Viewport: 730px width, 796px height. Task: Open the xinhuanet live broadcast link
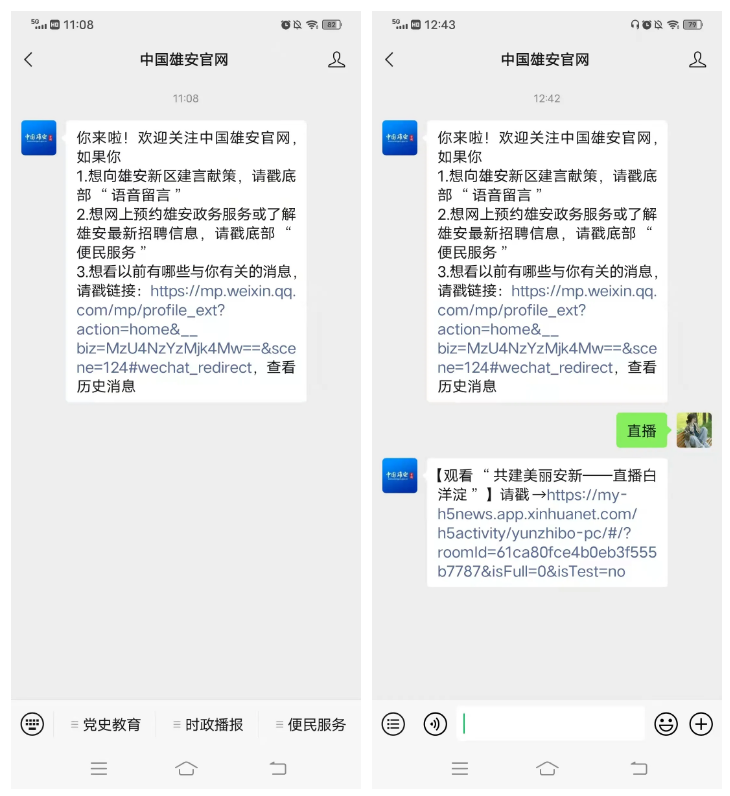click(545, 533)
